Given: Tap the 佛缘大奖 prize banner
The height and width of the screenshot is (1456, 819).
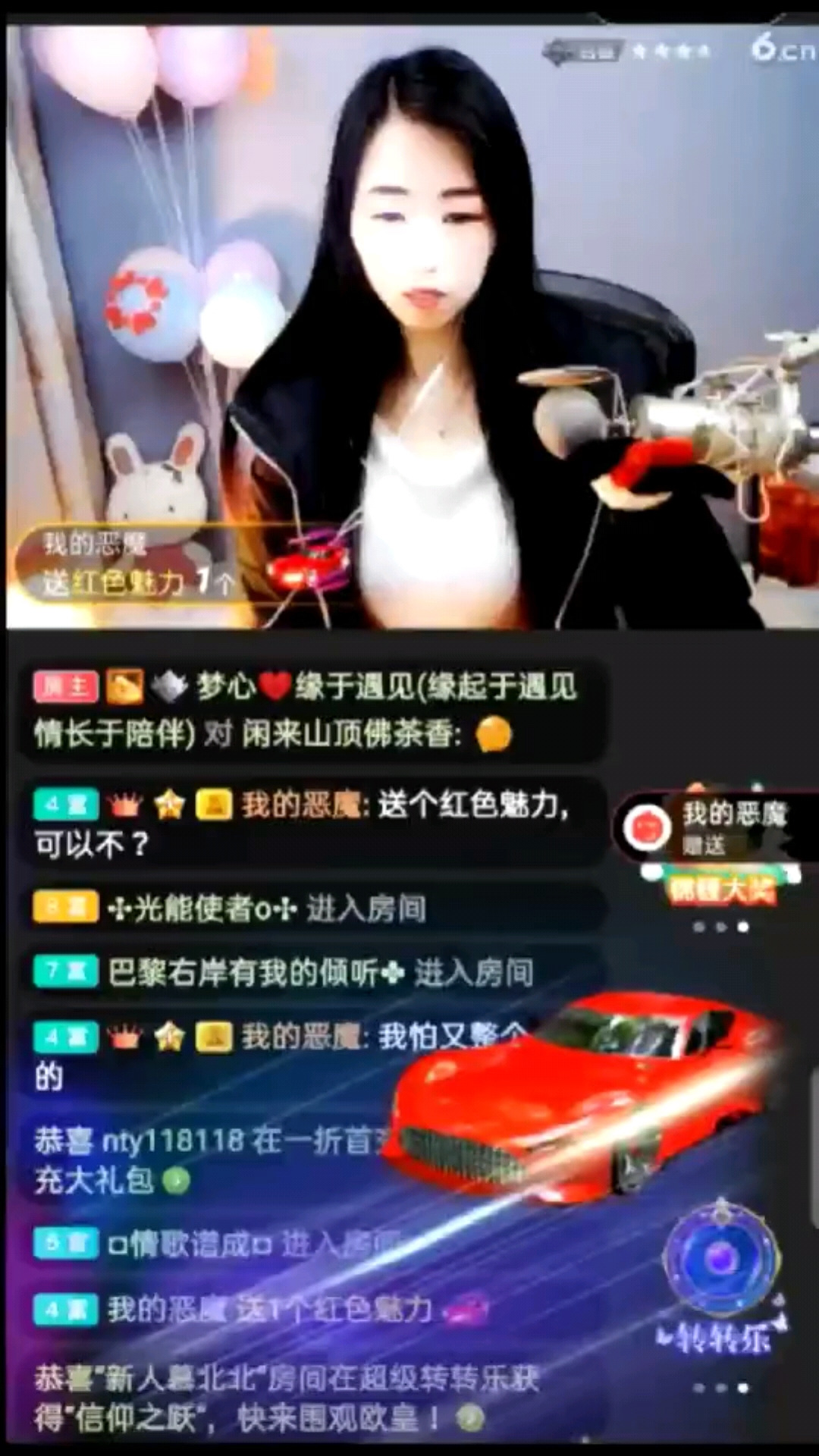Looking at the screenshot, I should (722, 890).
